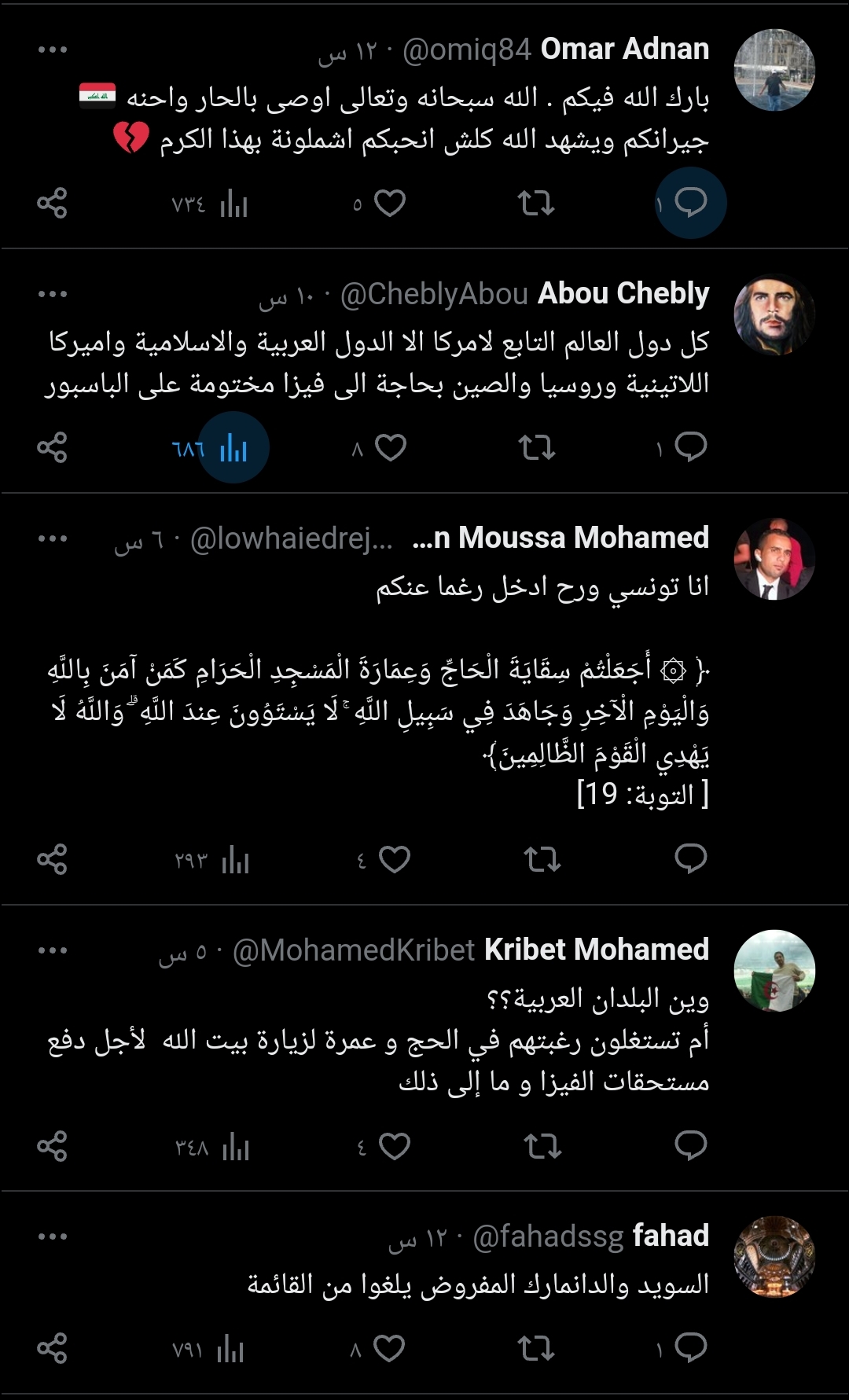Screen dimensions: 849x1400
Task: View analytics of Abou Chebly's tweet
Action: [233, 448]
